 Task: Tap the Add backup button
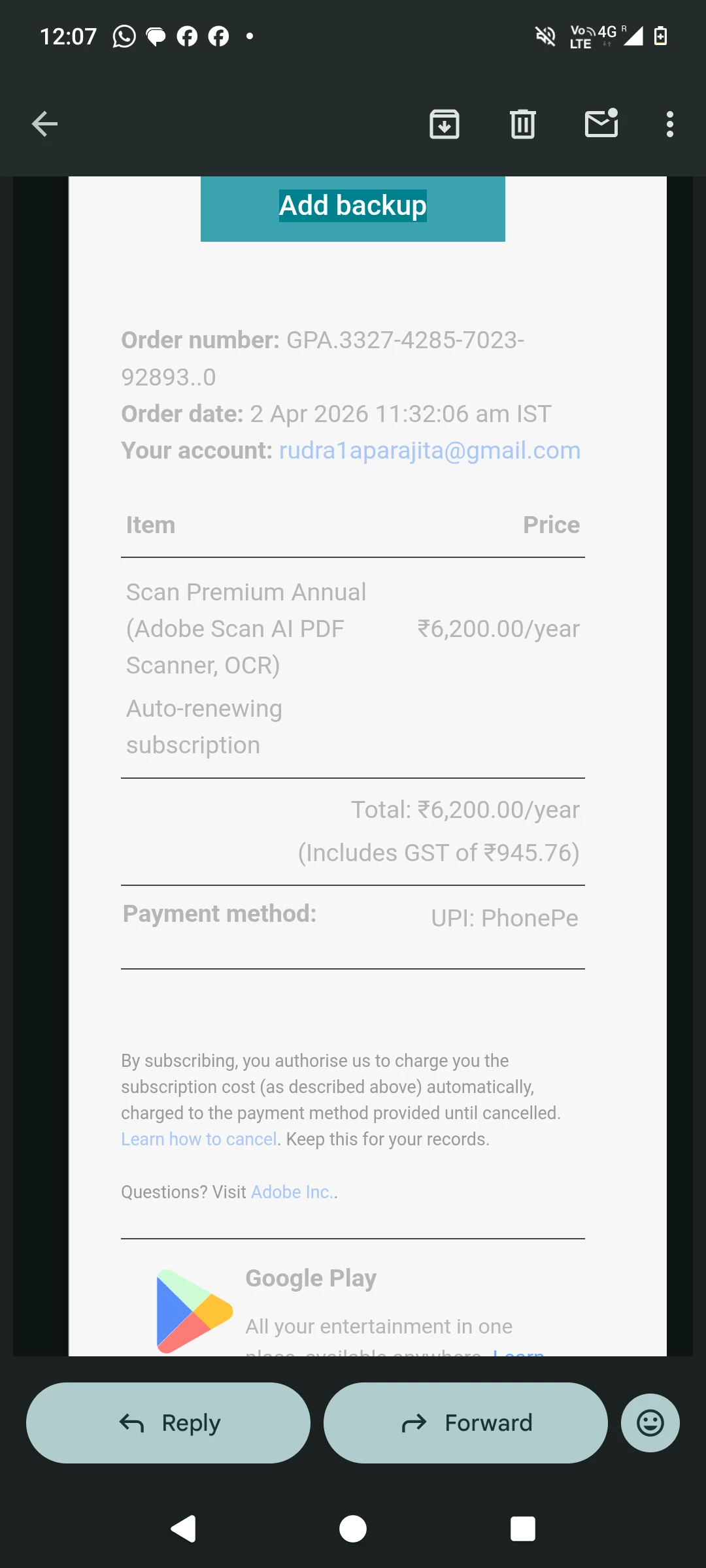click(353, 206)
